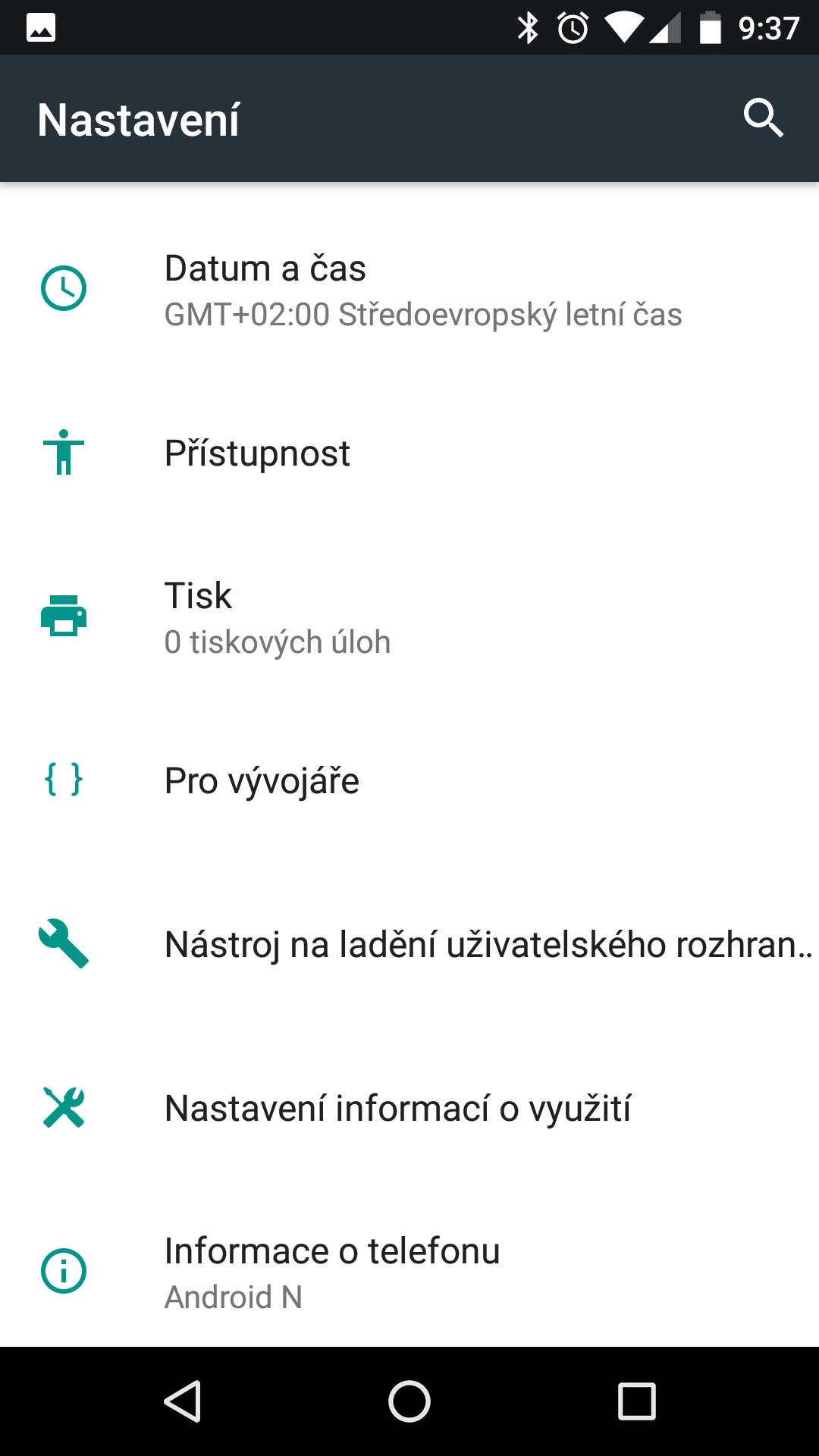Open the Tisk settings row

409,617
